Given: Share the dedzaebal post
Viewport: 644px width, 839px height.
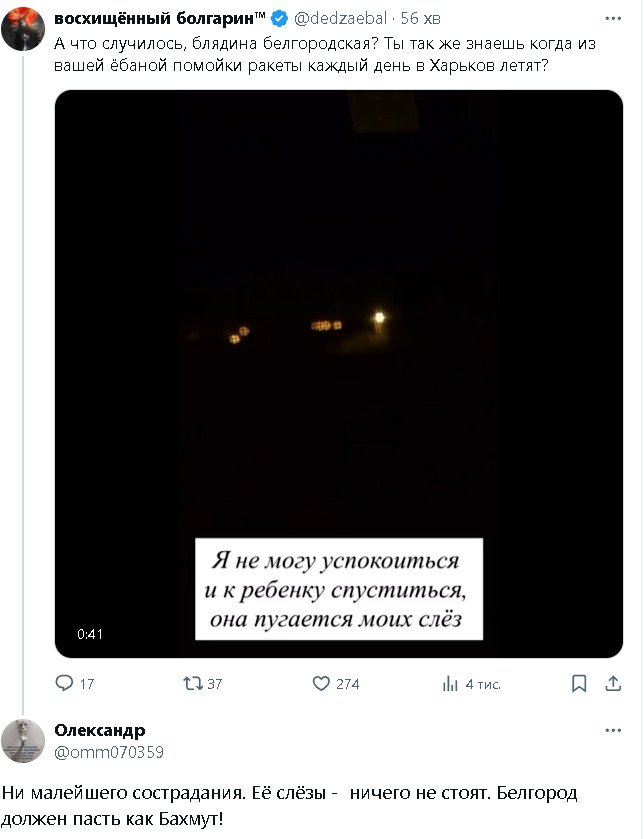Looking at the screenshot, I should click(612, 684).
